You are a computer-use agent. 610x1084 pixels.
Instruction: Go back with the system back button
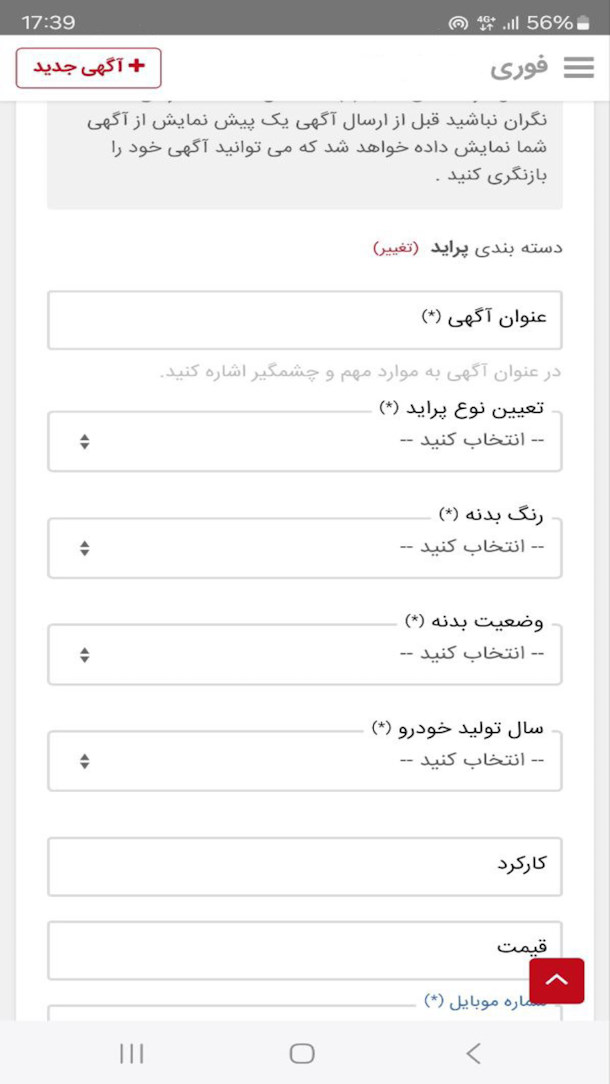click(x=473, y=1054)
